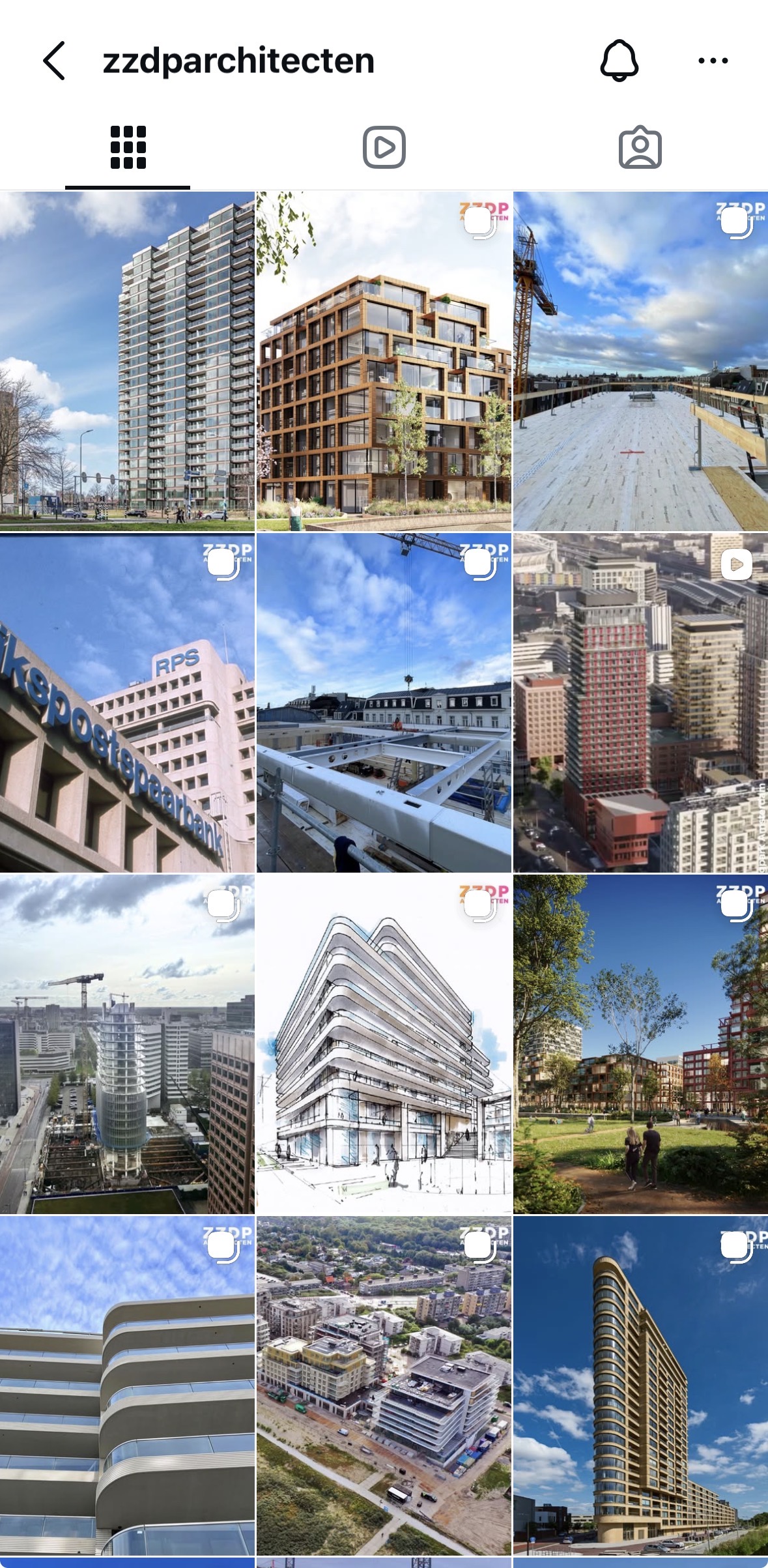This screenshot has width=768, height=1568.
Task: Switch to the Reels tab
Action: pyautogui.click(x=384, y=147)
